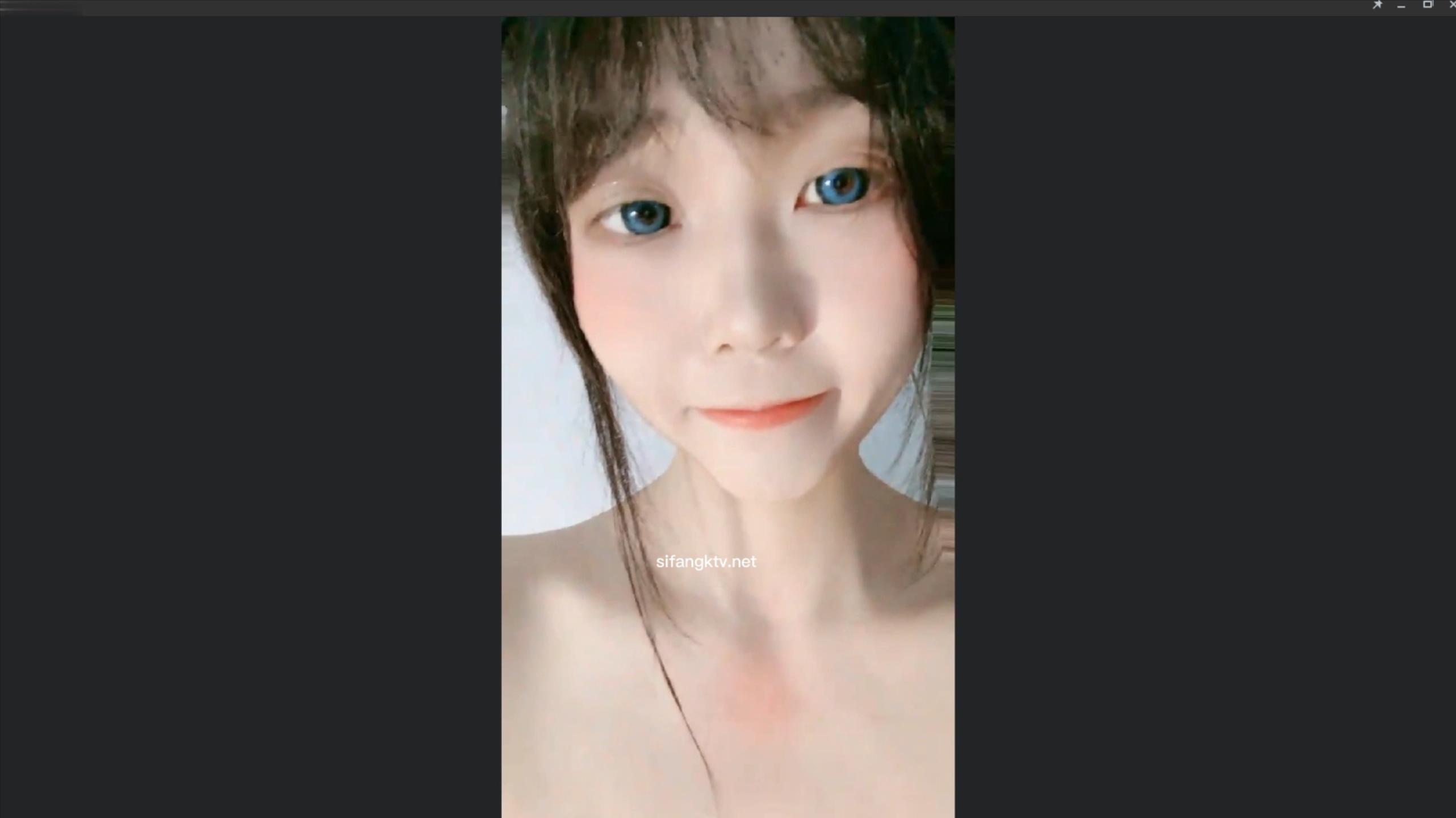This screenshot has width=1456, height=818.
Task: Close the player window
Action: (1451, 5)
